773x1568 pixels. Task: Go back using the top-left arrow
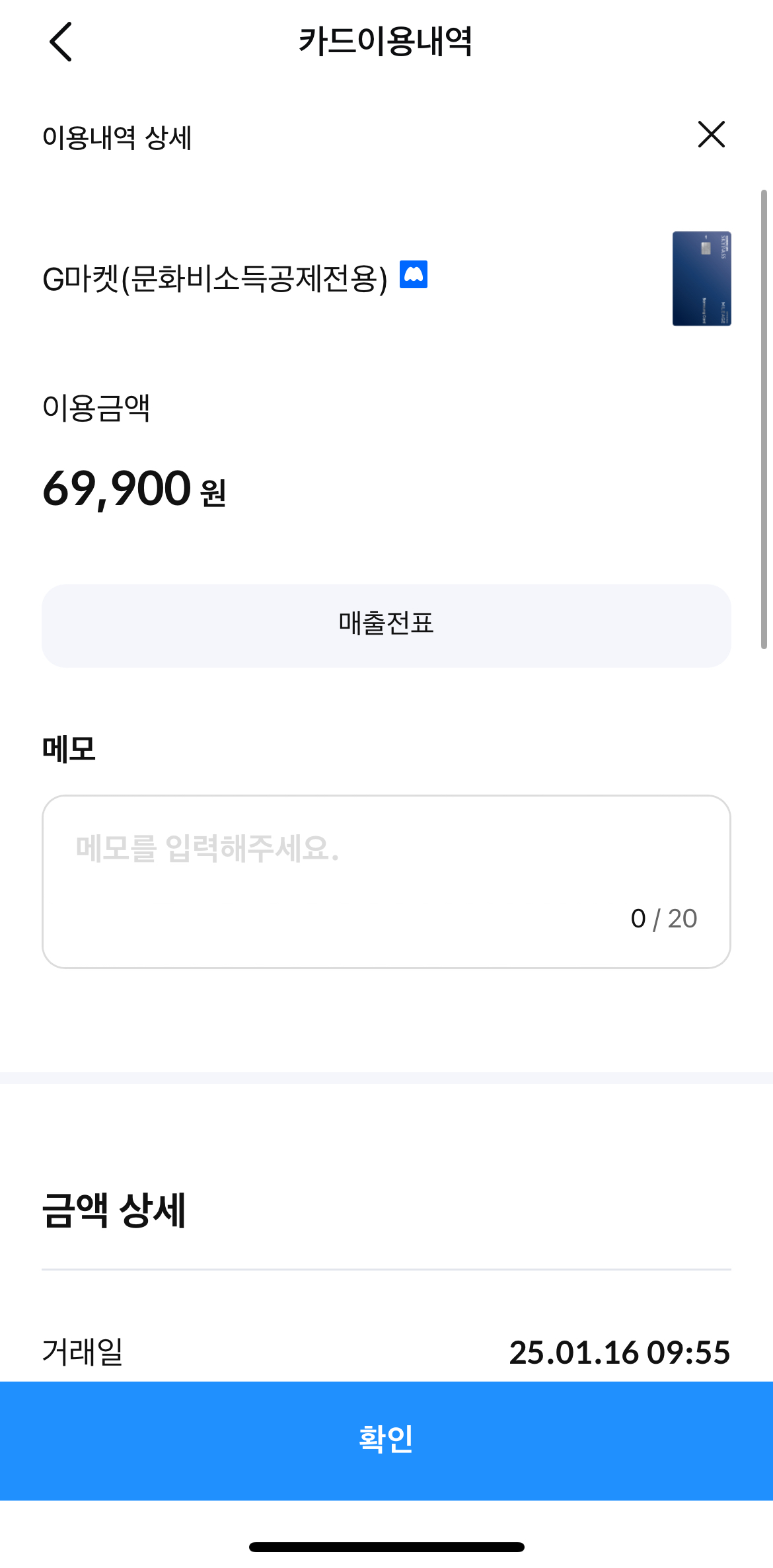[x=61, y=42]
